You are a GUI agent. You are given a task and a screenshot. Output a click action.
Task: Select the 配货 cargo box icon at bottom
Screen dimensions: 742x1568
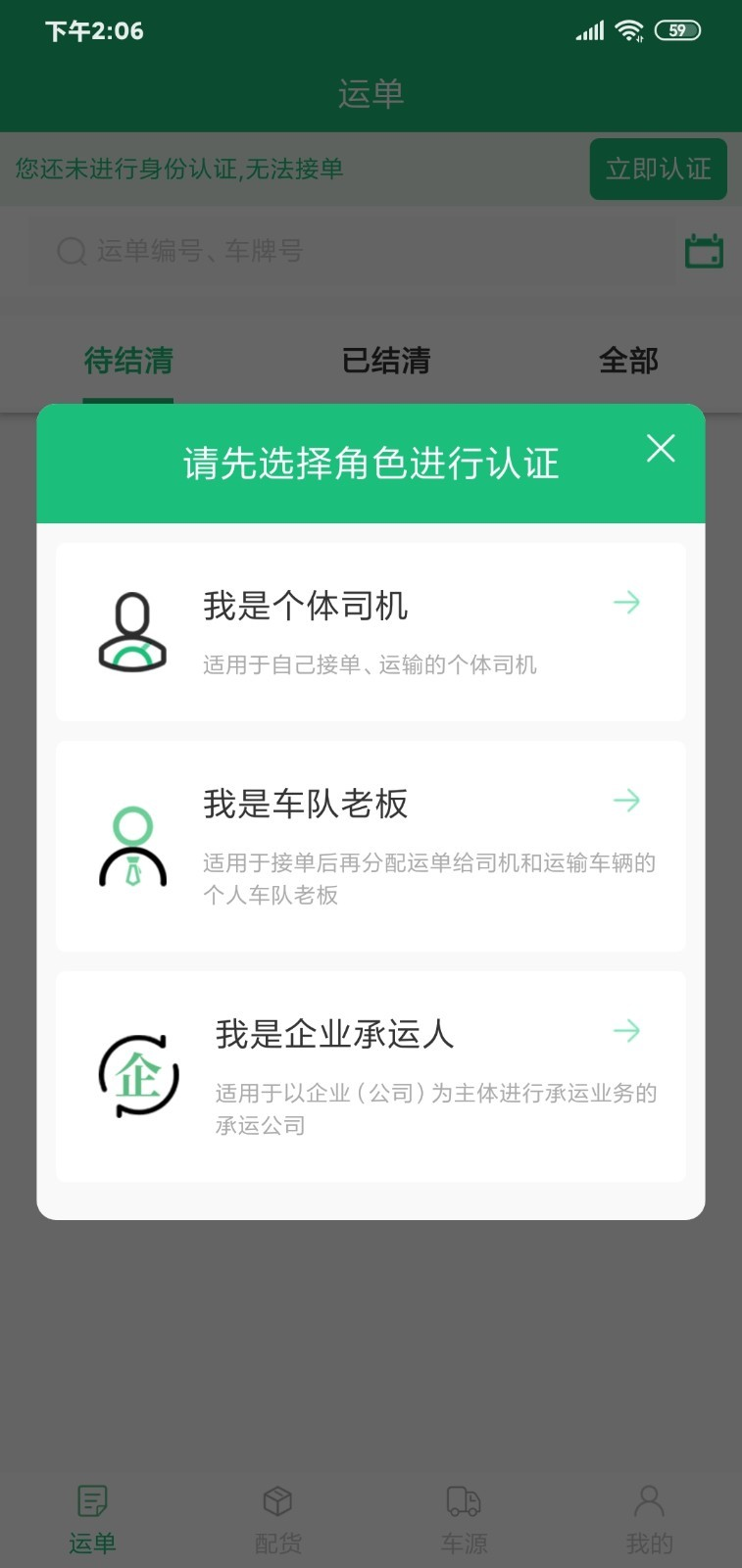pos(277,1501)
